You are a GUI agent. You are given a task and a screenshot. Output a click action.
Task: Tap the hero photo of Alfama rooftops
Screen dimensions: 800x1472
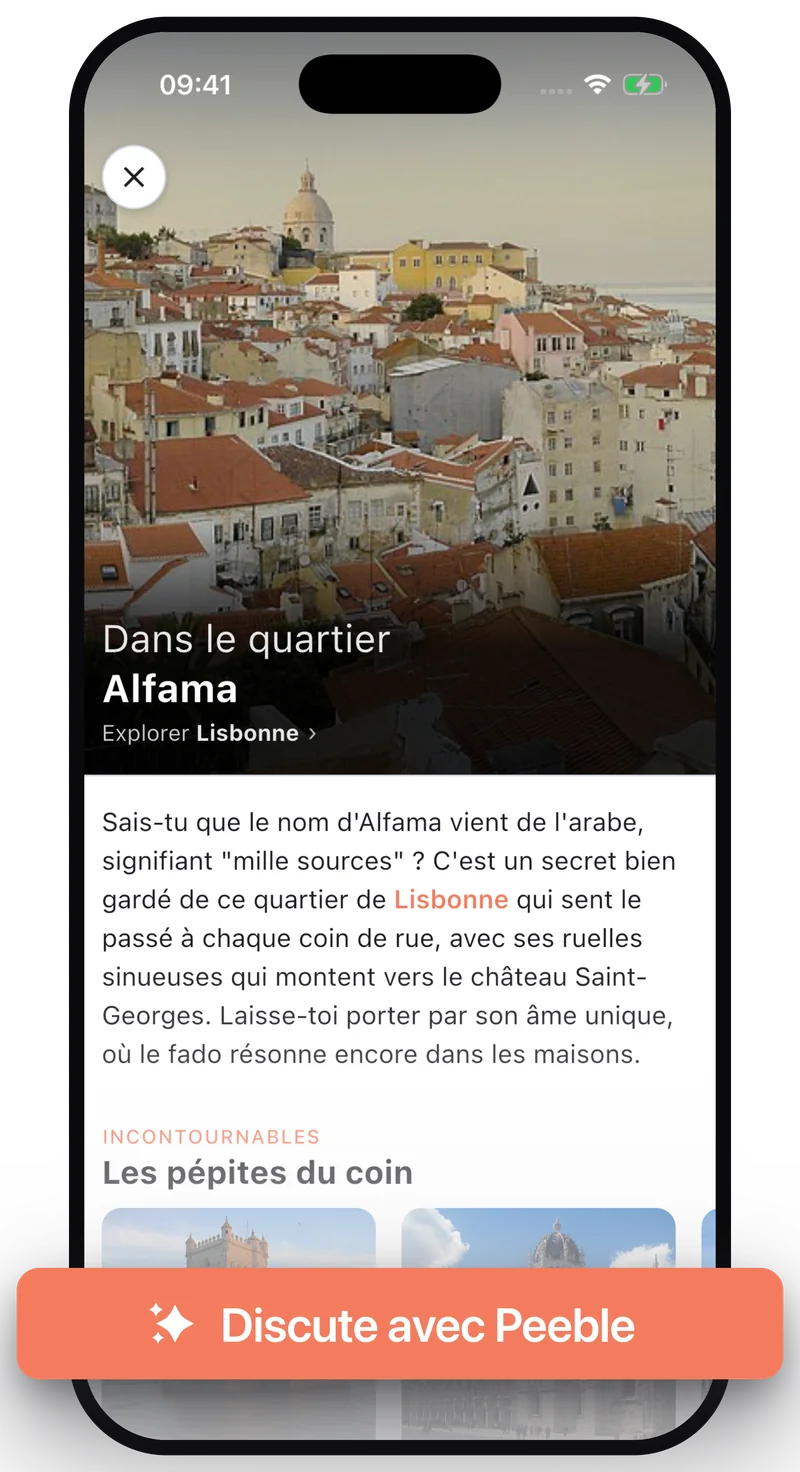[x=400, y=400]
